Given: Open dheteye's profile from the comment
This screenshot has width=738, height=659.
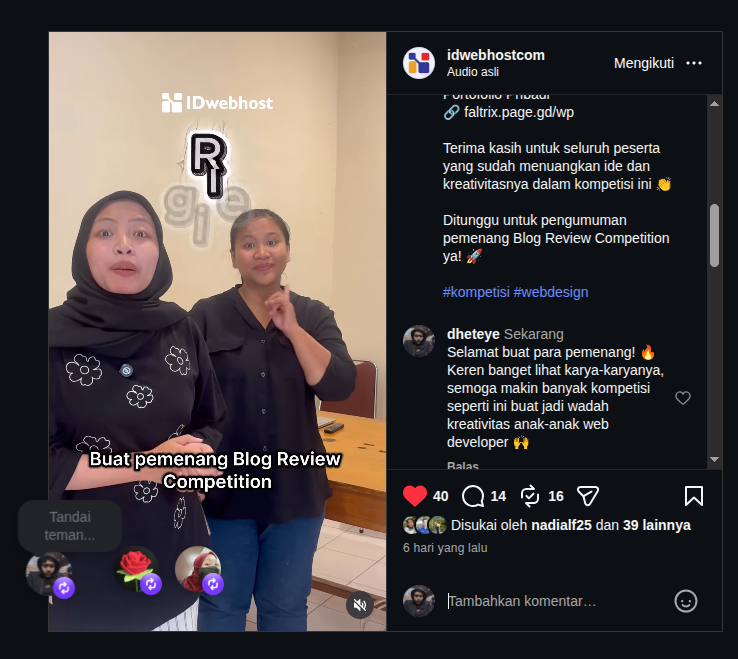Looking at the screenshot, I should (473, 334).
